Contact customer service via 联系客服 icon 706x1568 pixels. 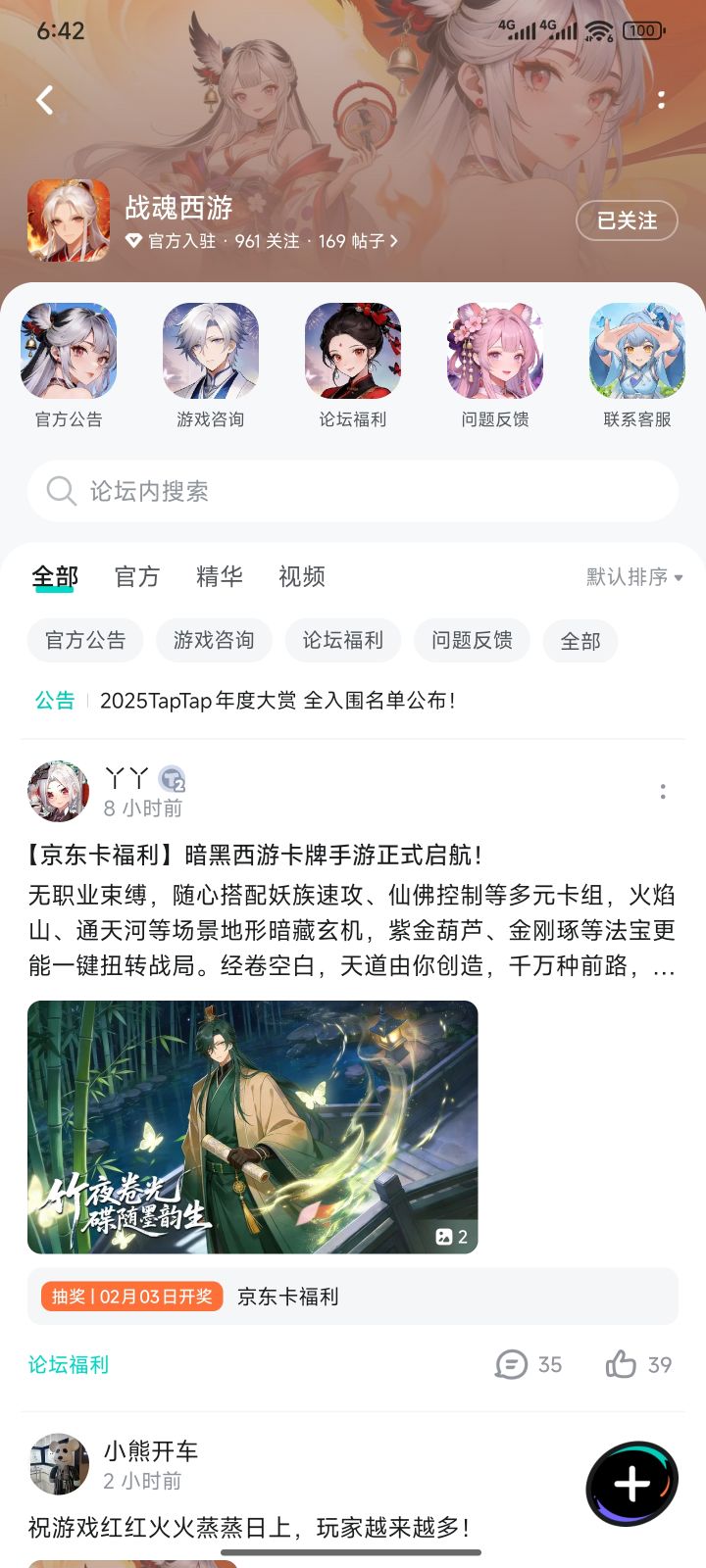[635, 353]
